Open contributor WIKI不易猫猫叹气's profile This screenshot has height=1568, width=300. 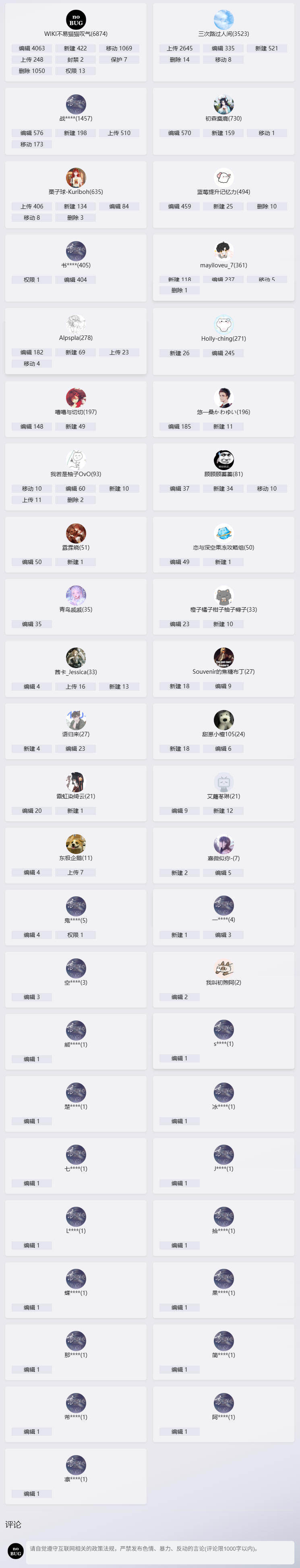coord(75,33)
